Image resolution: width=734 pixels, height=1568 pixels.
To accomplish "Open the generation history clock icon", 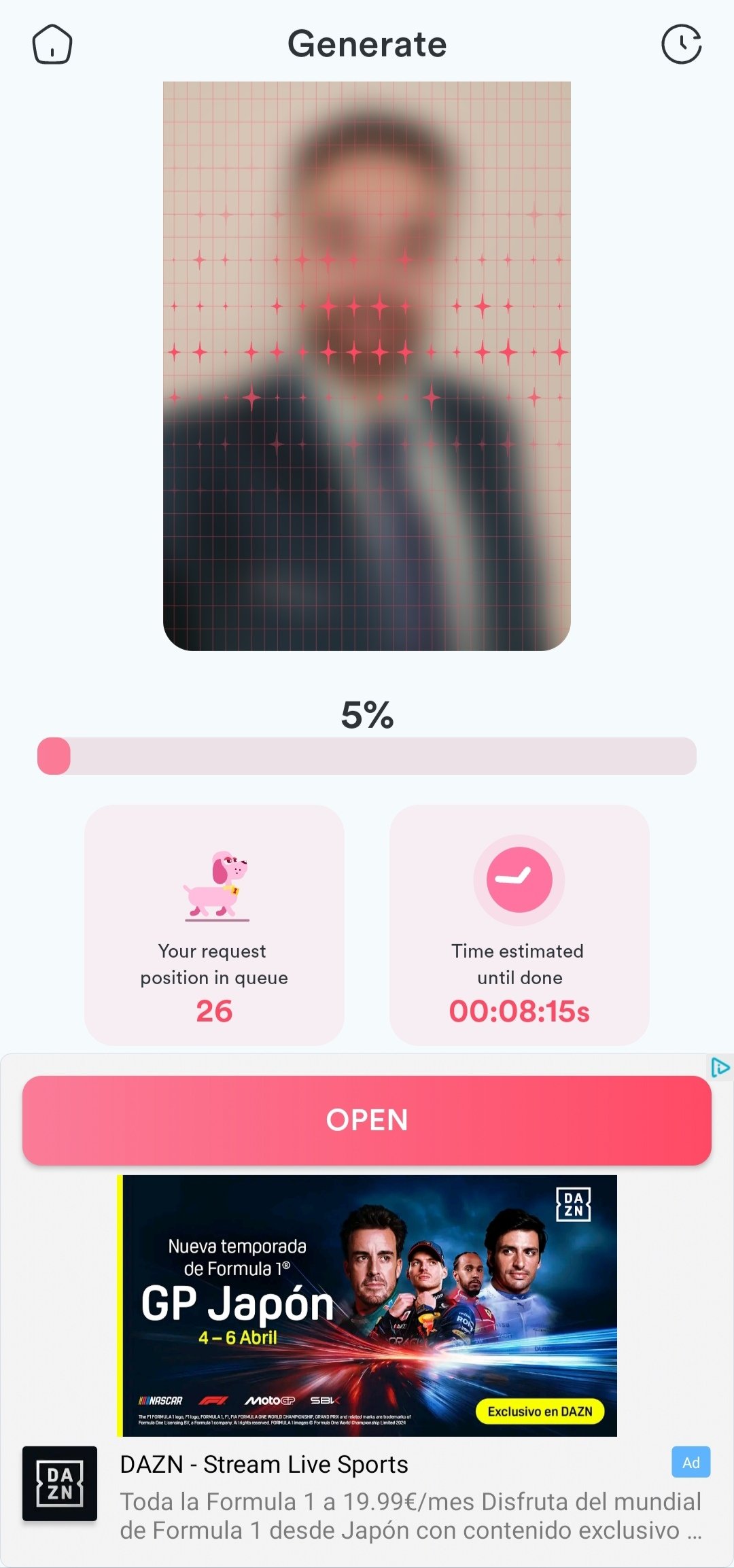I will tap(681, 45).
